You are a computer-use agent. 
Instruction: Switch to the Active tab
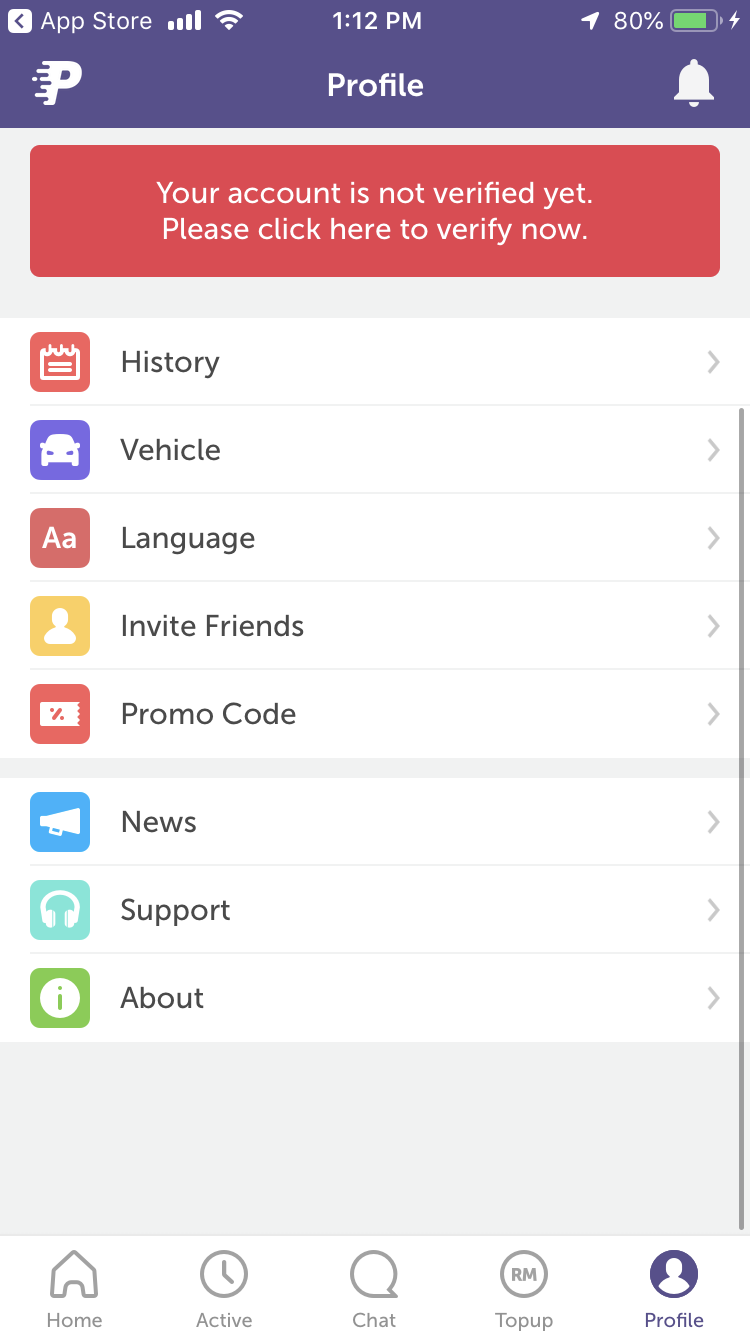pyautogui.click(x=225, y=1288)
